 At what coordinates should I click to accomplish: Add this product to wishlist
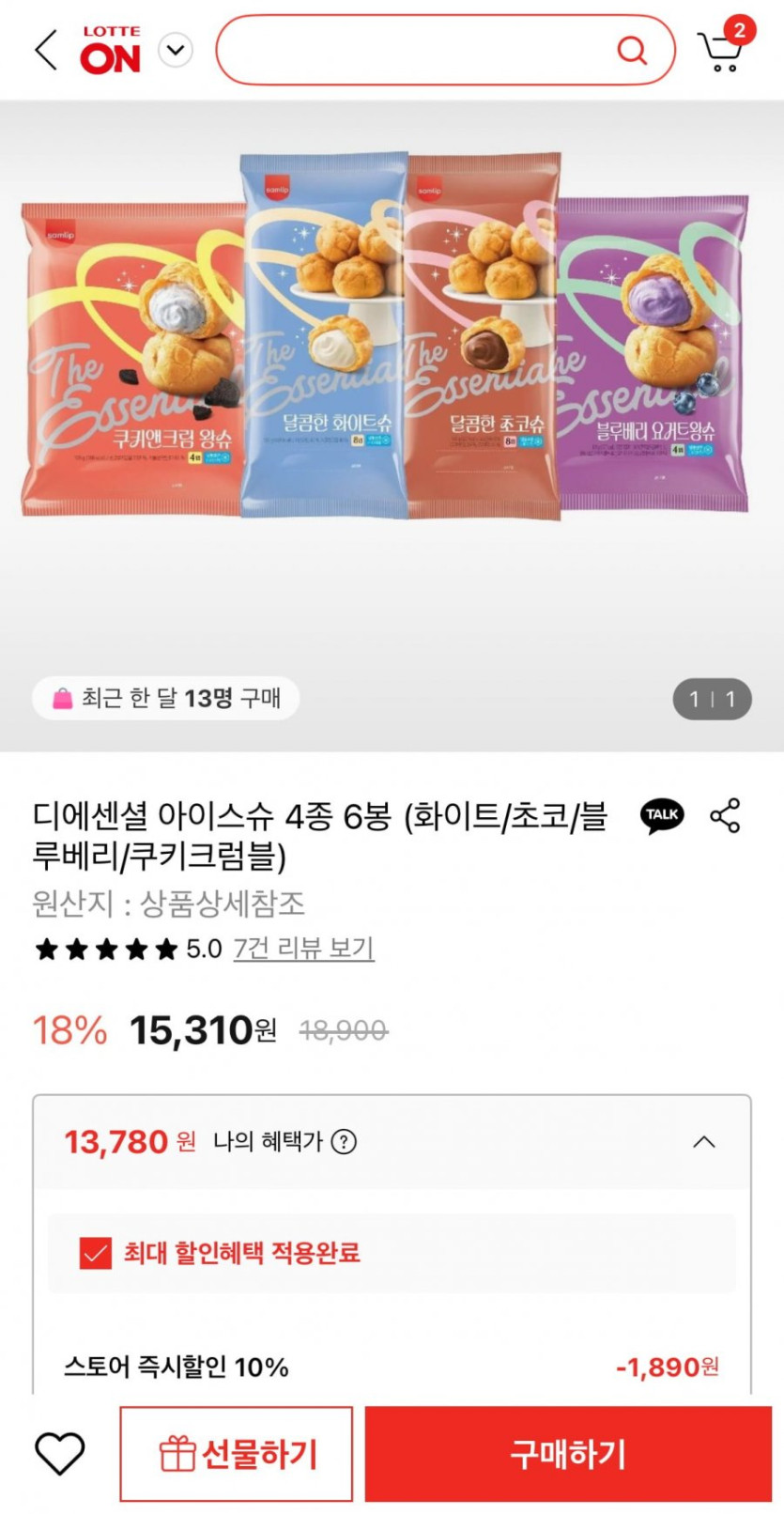(60, 1454)
